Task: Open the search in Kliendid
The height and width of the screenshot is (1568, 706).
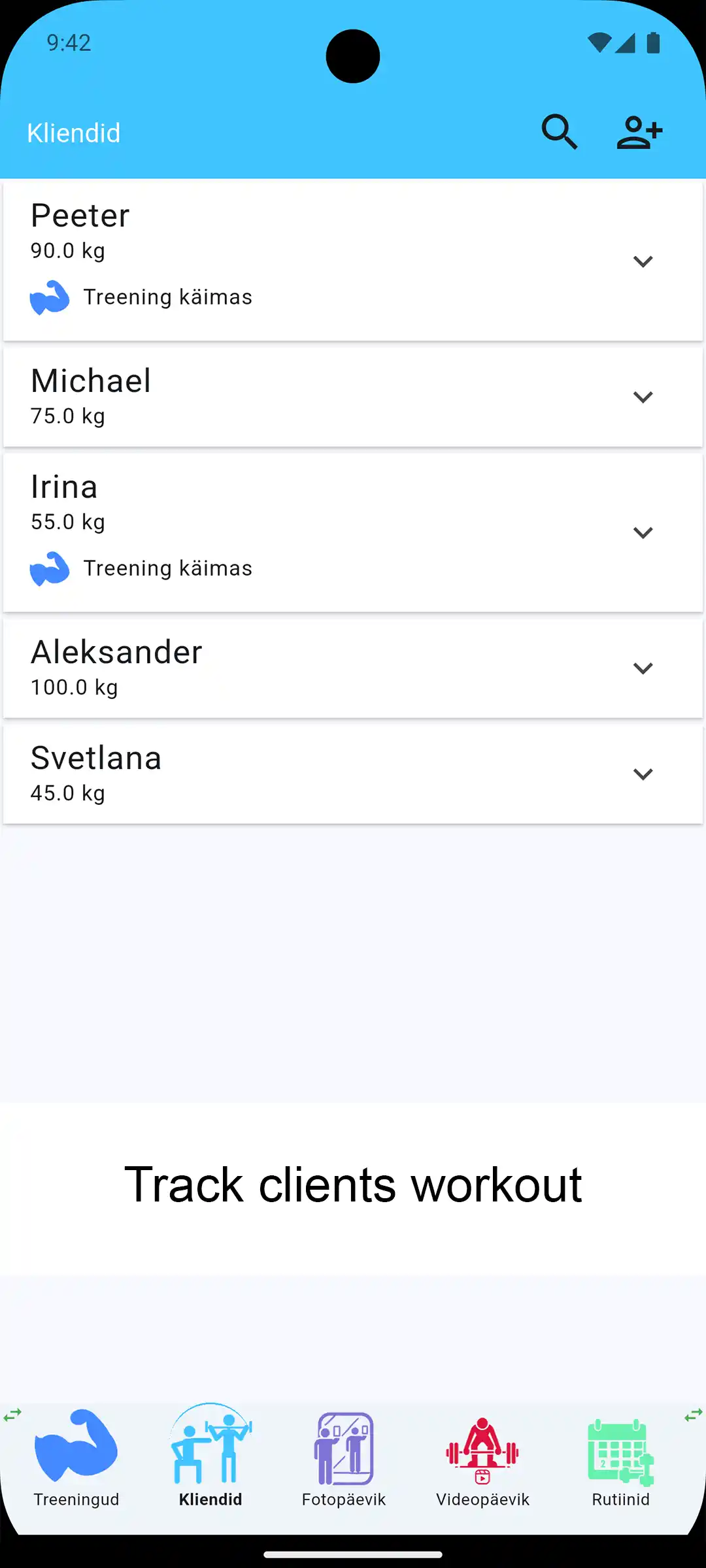Action: tap(560, 132)
